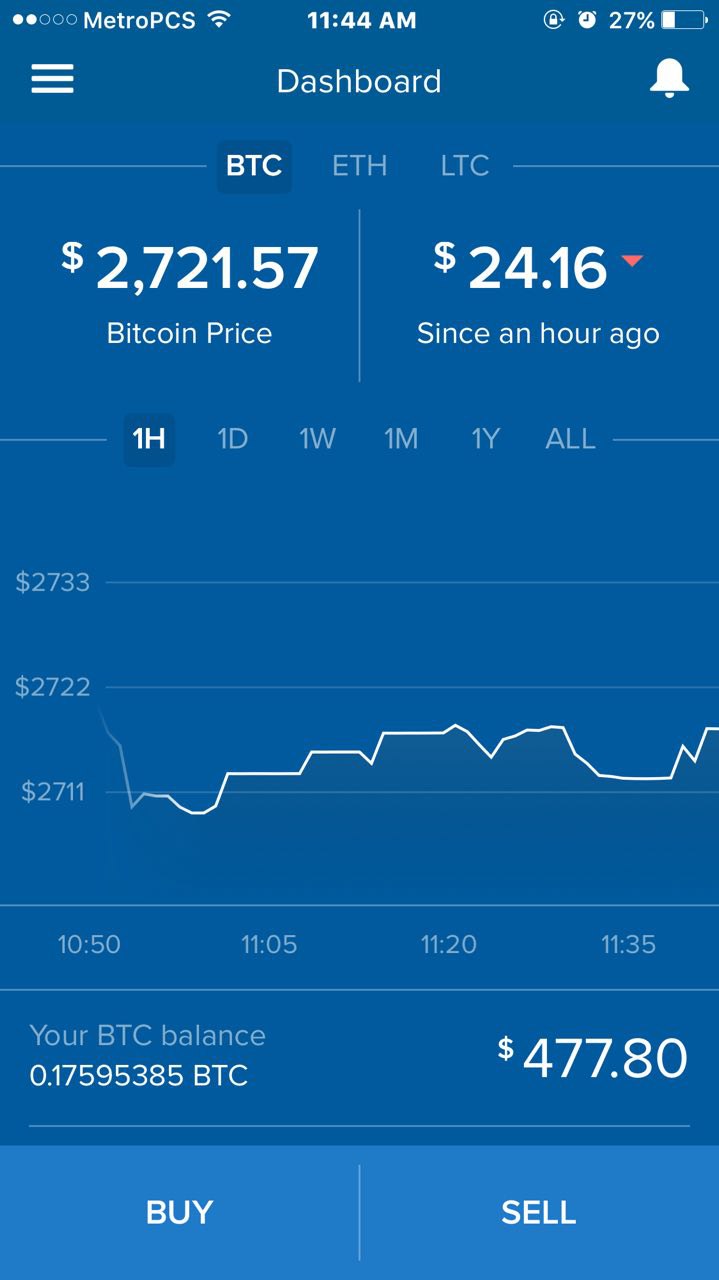Open the notifications bell
The height and width of the screenshot is (1280, 719).
point(669,79)
